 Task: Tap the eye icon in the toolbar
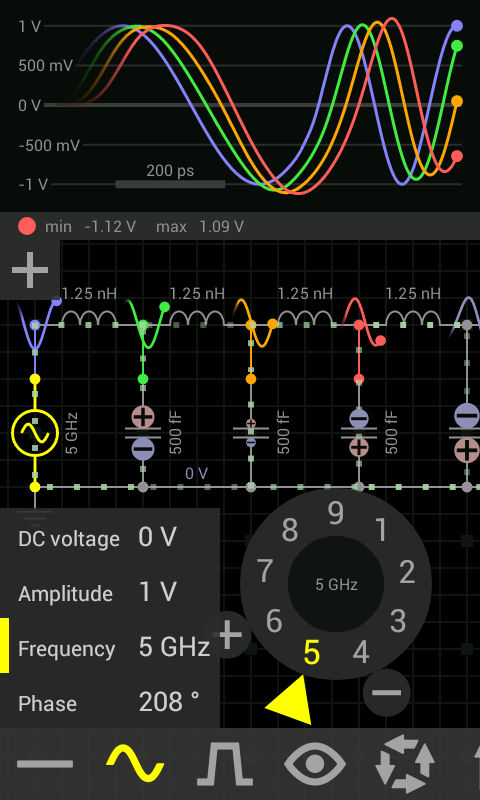point(315,764)
